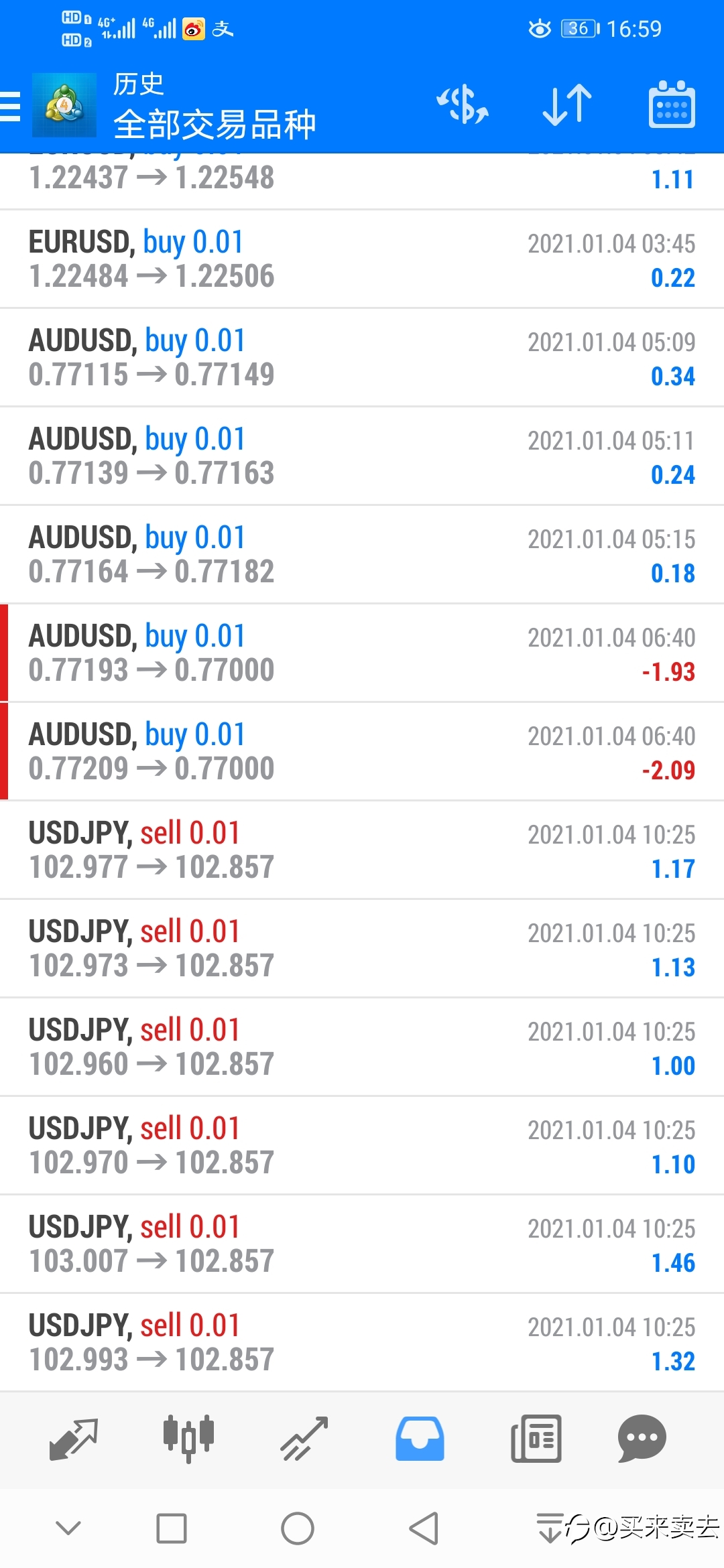Open the EURUSD trade closed at 03:45
The width and height of the screenshot is (724, 1568).
click(x=362, y=259)
